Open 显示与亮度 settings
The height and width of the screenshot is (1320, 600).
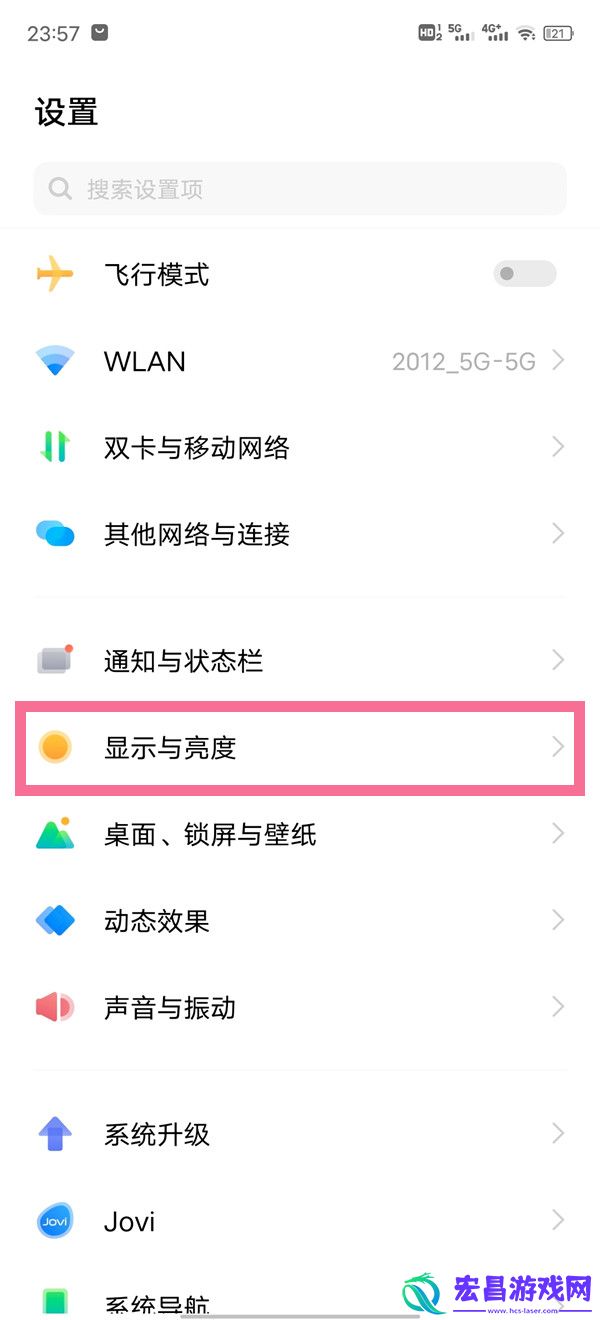[x=300, y=747]
